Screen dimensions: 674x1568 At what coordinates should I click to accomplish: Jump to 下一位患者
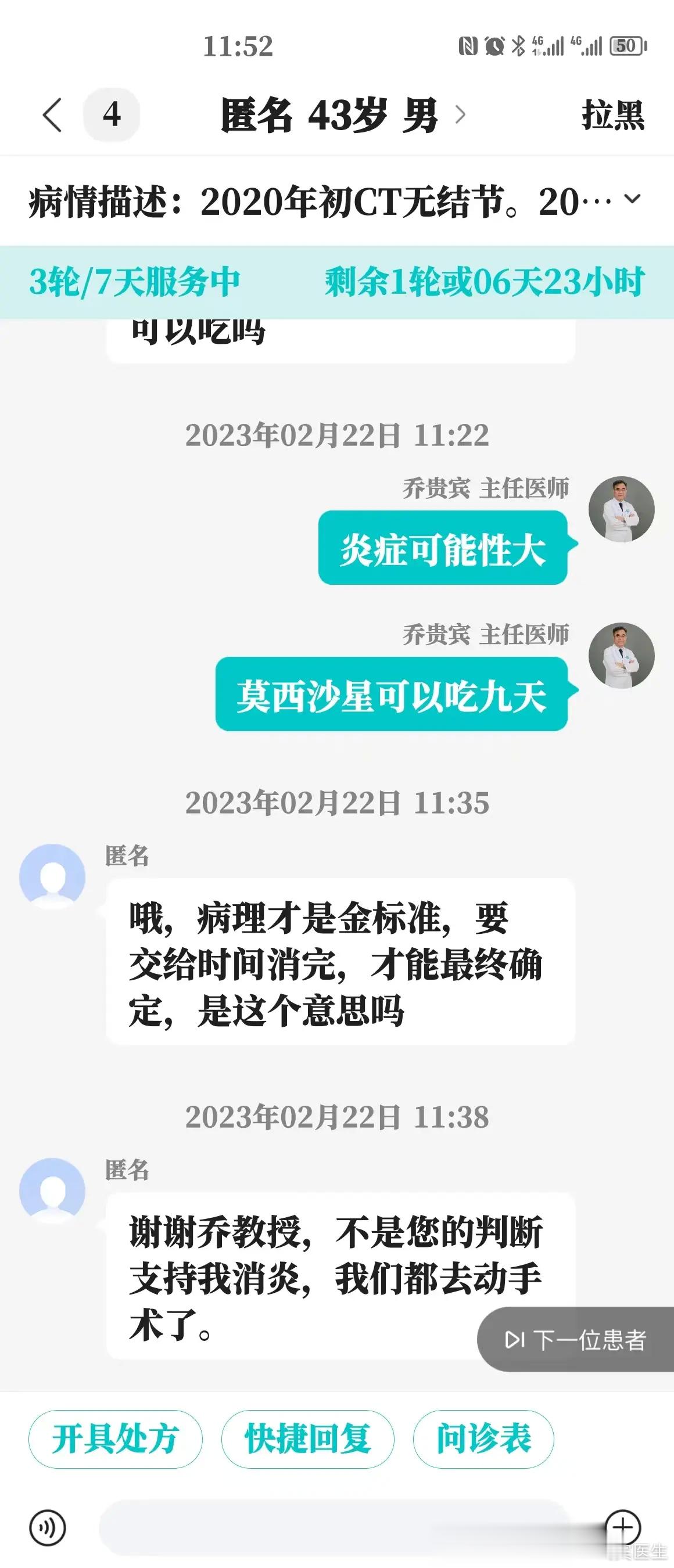(575, 1340)
